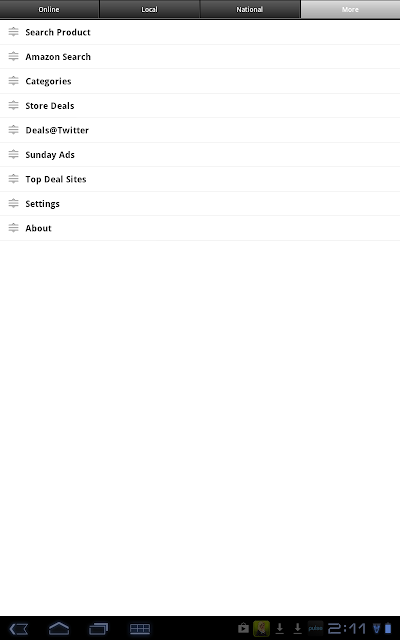Switch to the Local tab
The width and height of the screenshot is (400, 640).
point(149,9)
